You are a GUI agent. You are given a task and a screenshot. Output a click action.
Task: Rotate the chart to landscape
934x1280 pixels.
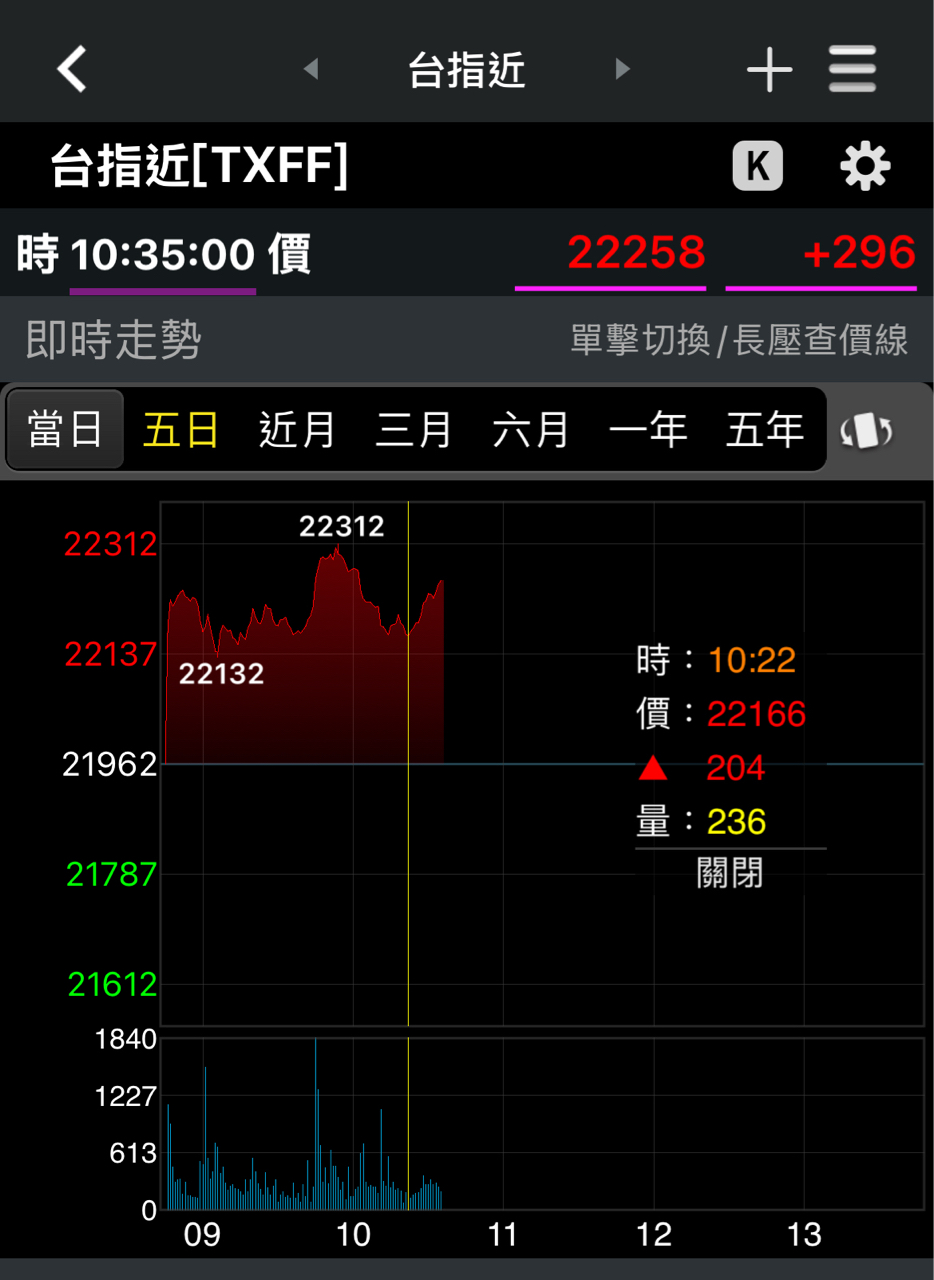coord(866,431)
